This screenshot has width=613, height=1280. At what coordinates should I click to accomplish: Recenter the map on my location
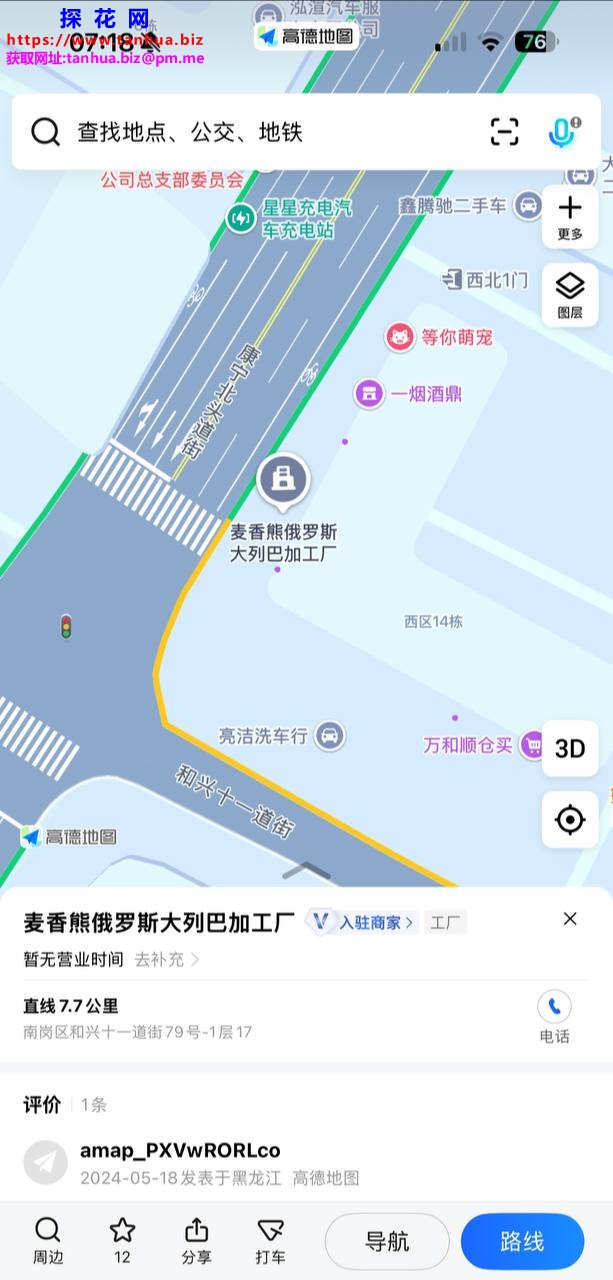569,820
